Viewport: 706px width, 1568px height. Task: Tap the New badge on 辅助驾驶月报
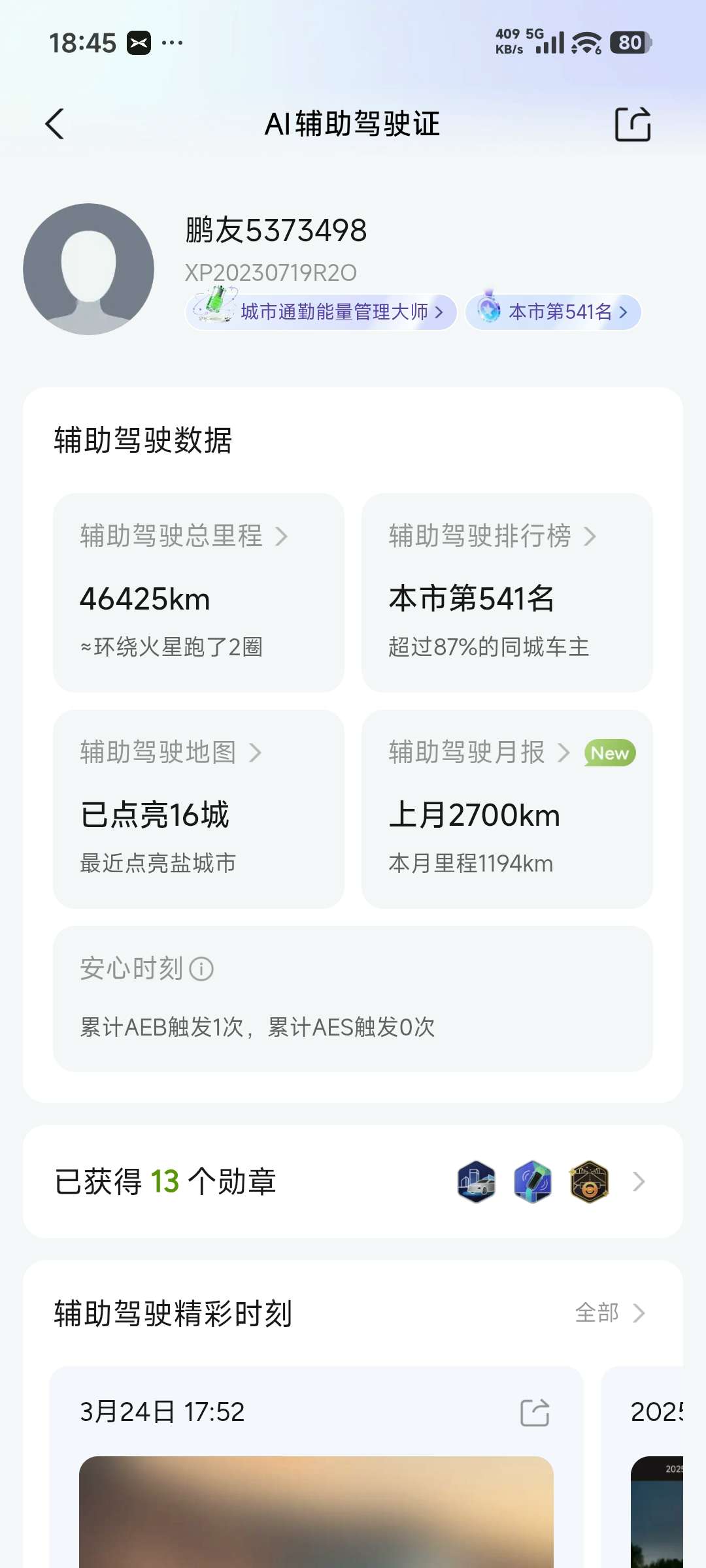point(609,753)
